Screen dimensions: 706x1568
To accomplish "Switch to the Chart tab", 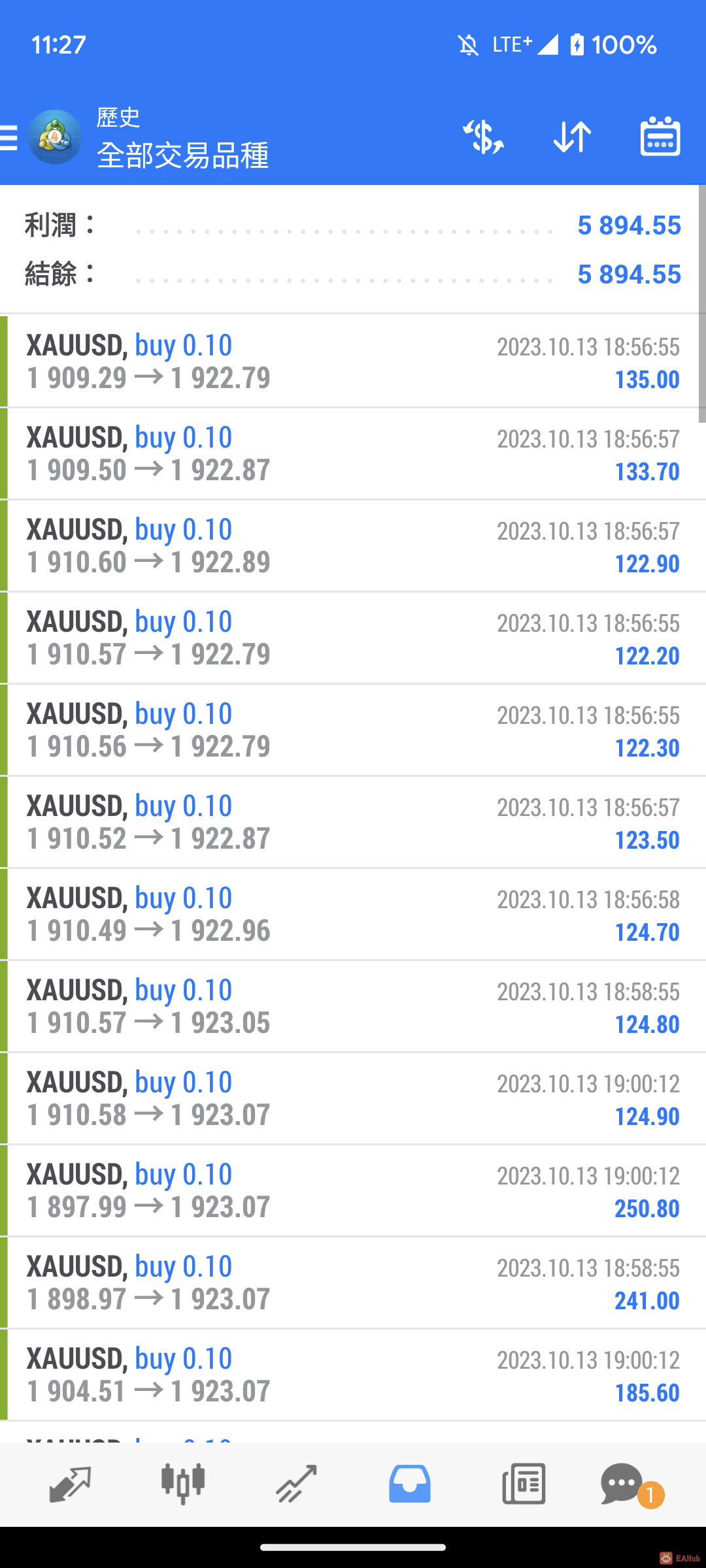I will click(183, 1484).
